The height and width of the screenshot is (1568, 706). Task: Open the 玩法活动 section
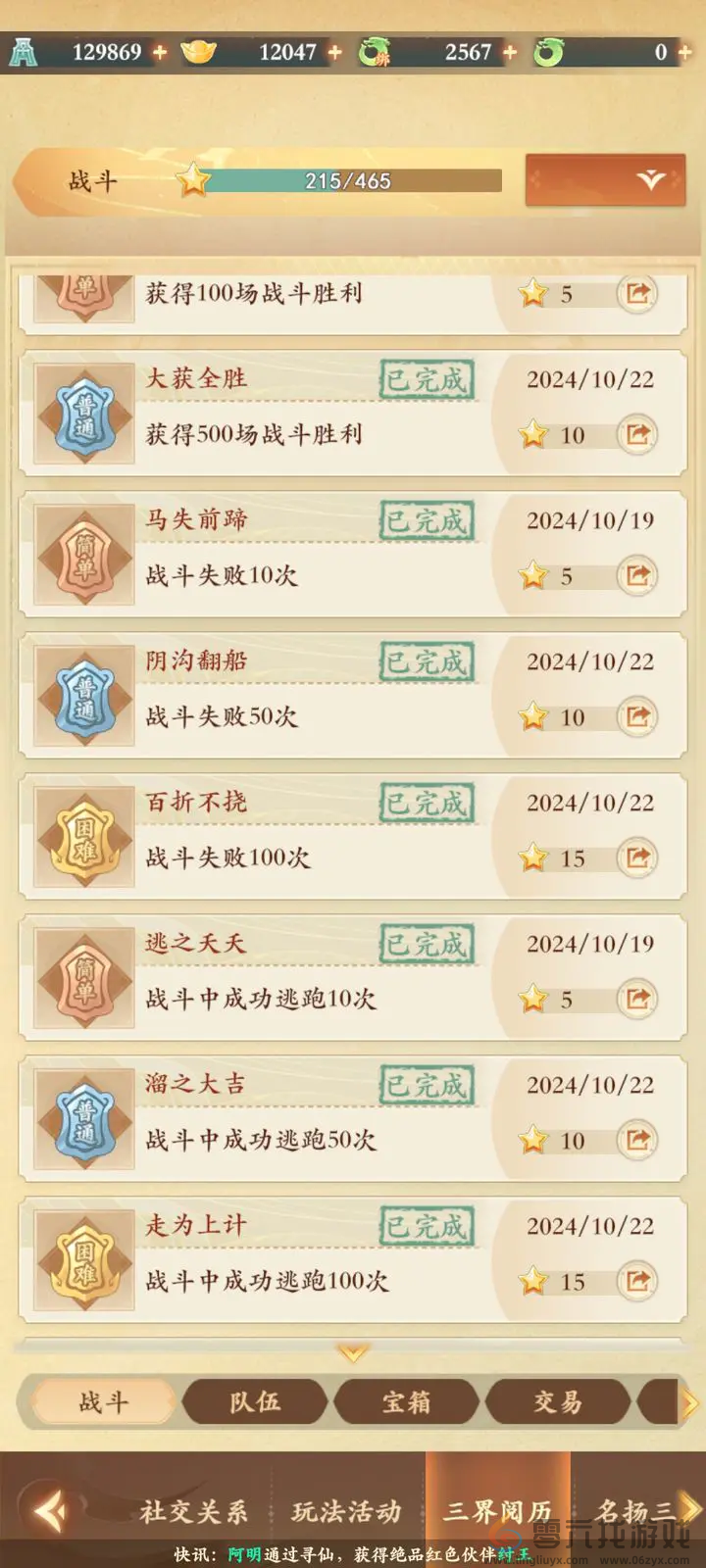point(346,1511)
